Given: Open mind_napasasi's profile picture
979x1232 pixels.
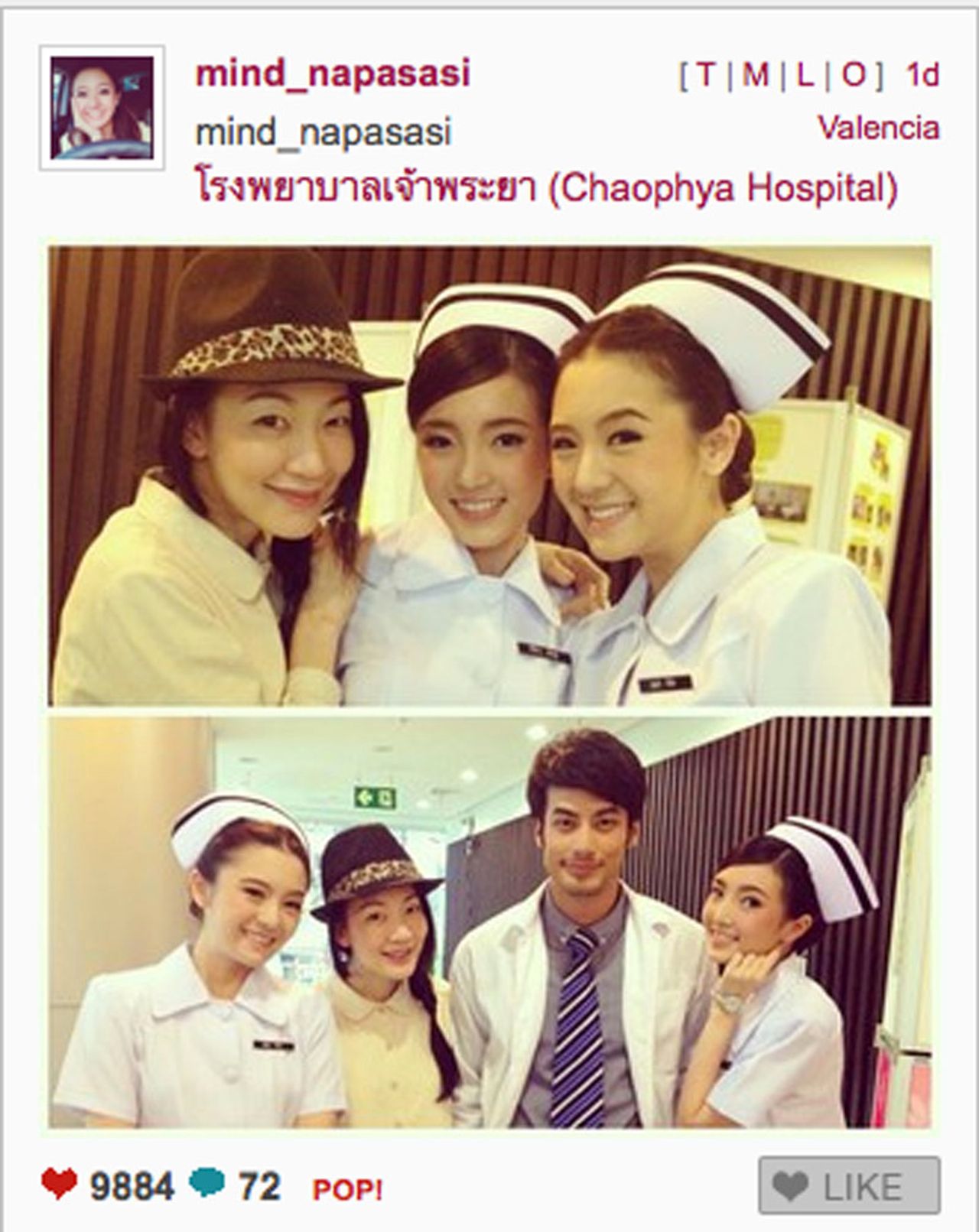Looking at the screenshot, I should [x=102, y=107].
